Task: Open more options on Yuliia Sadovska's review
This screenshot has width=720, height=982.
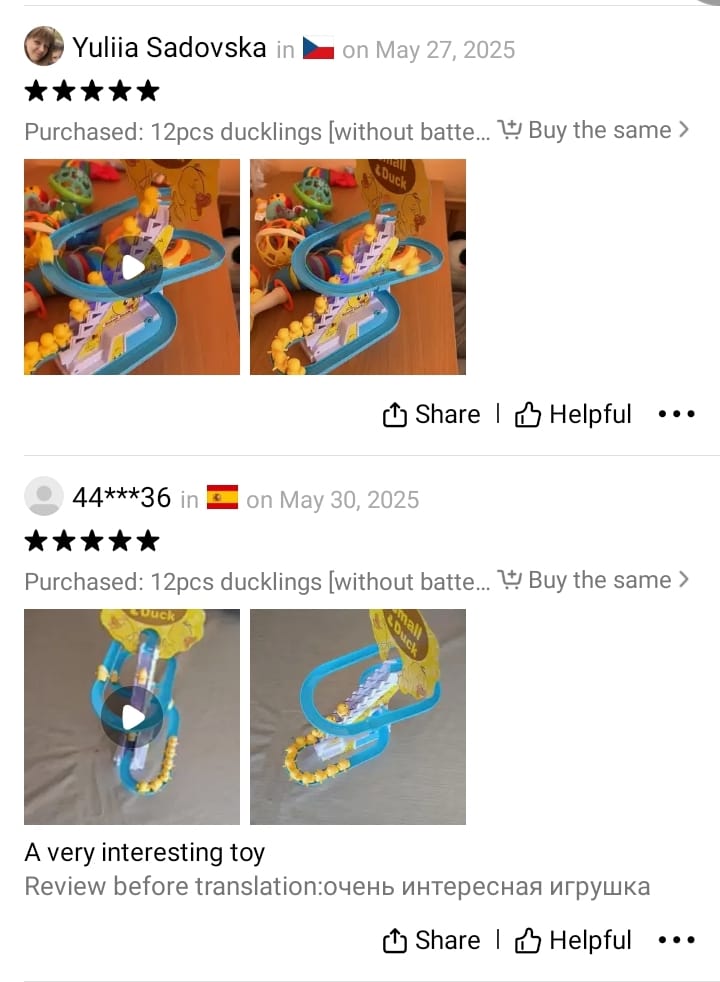Action: [676, 414]
